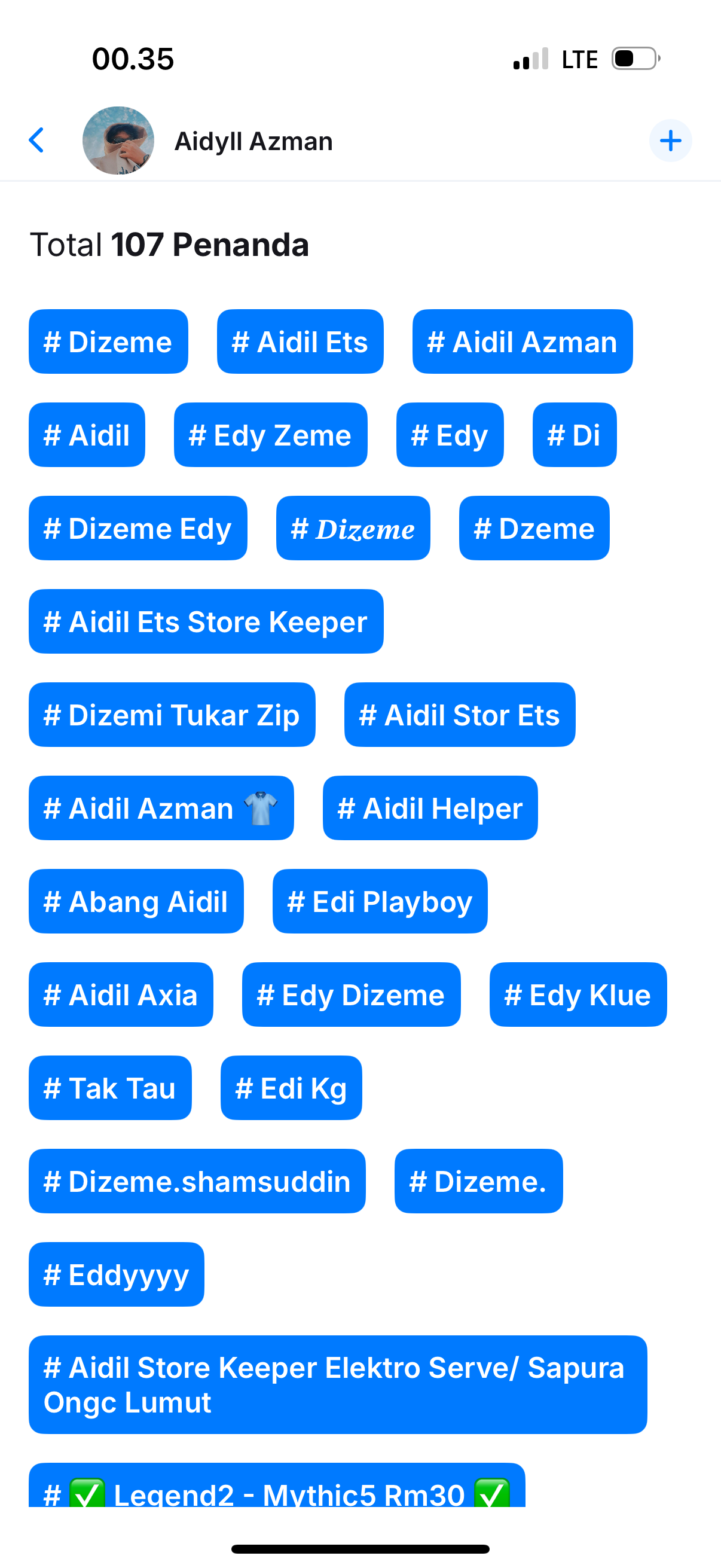Image resolution: width=721 pixels, height=1568 pixels.
Task: Open the Dizeme Edy tag
Action: coord(138,527)
